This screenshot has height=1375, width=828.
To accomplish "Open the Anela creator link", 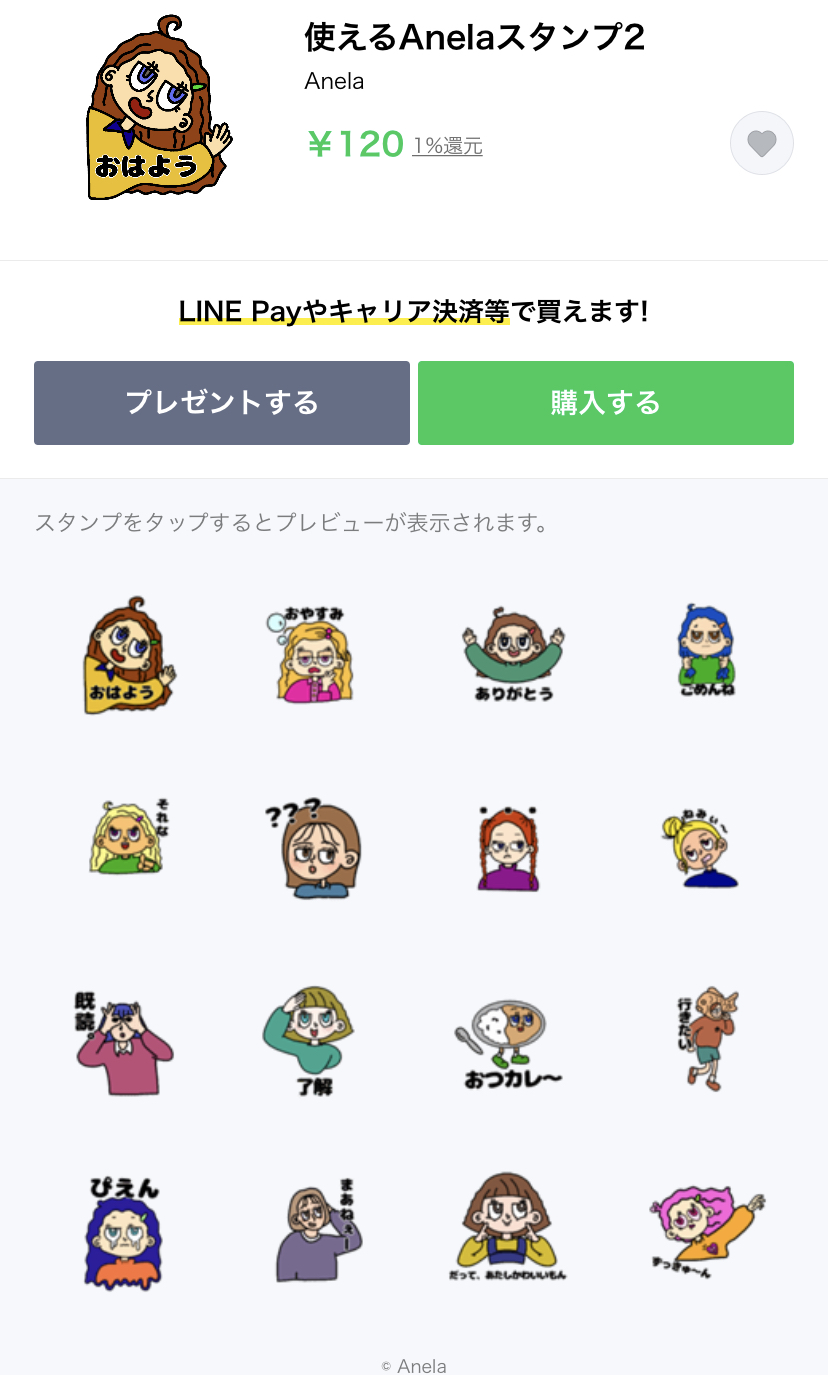I will [x=334, y=82].
